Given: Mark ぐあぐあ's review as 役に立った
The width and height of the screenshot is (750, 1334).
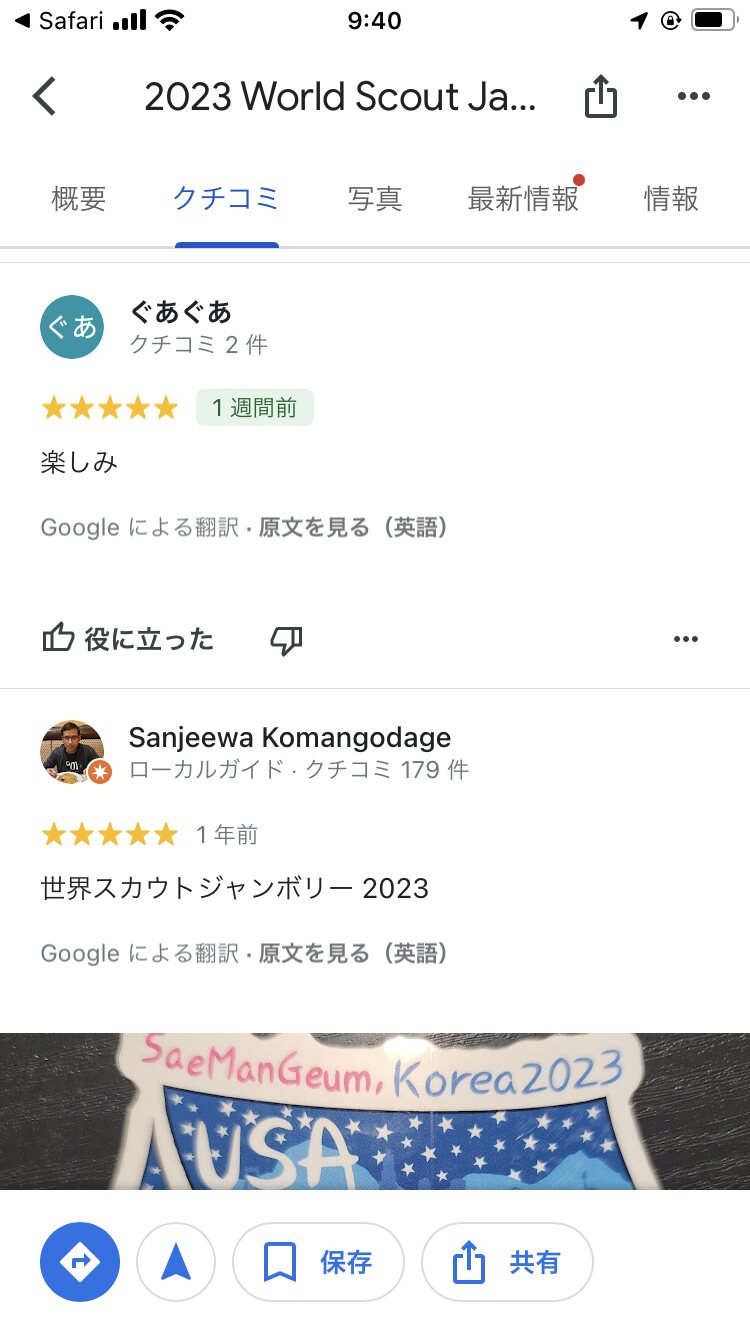Looking at the screenshot, I should [x=128, y=640].
